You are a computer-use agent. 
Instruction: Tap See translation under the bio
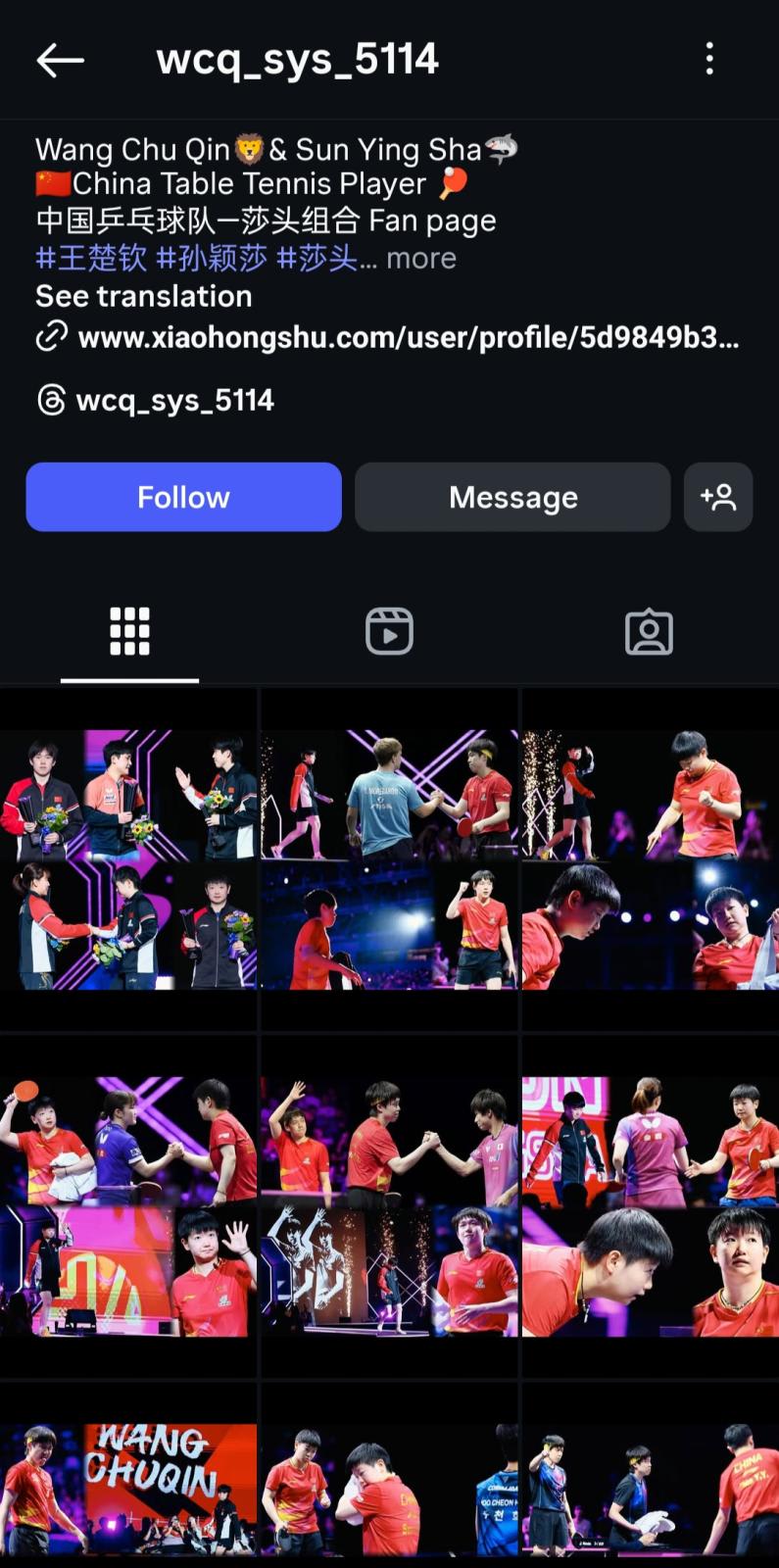click(144, 296)
